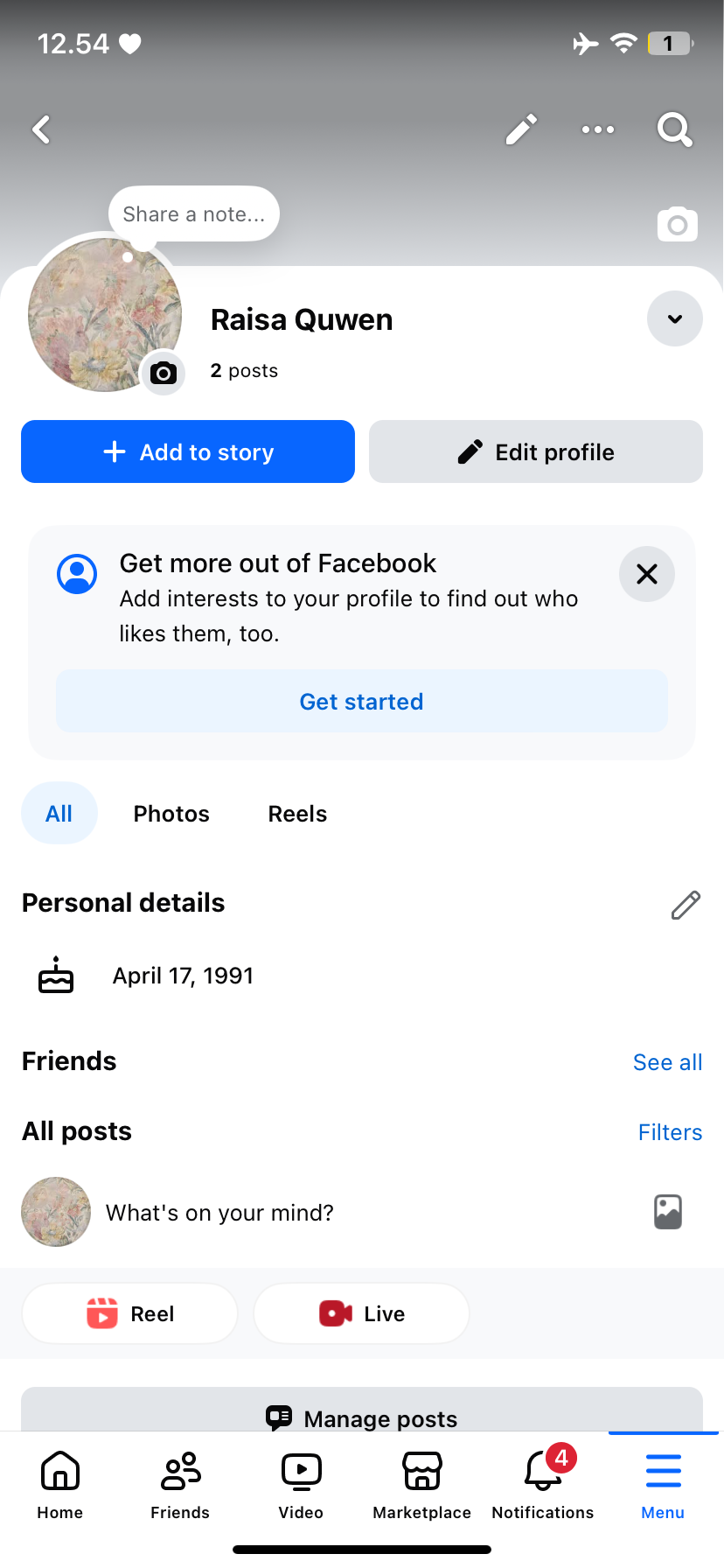Image resolution: width=724 pixels, height=1568 pixels.
Task: Switch to the Reels tab
Action: [297, 814]
